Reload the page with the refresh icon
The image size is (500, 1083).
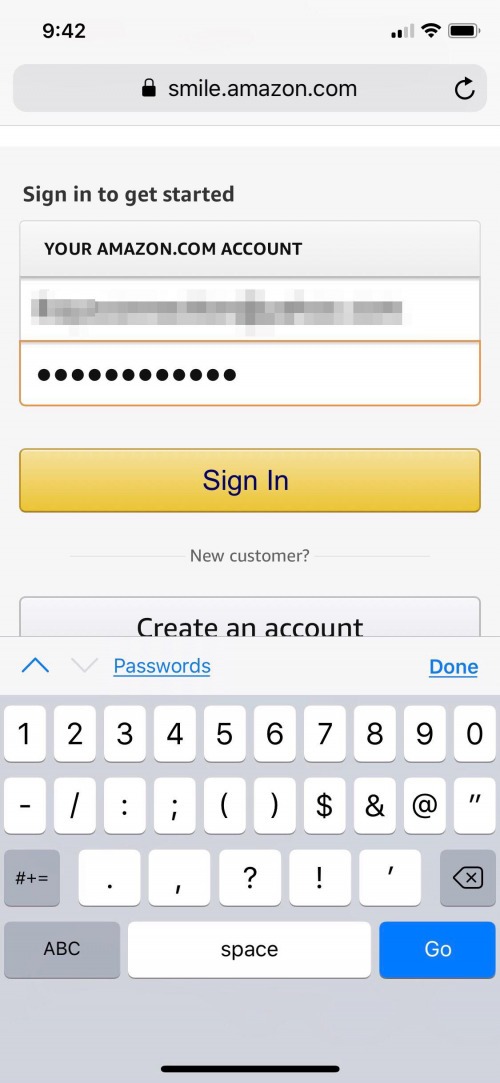coord(465,88)
